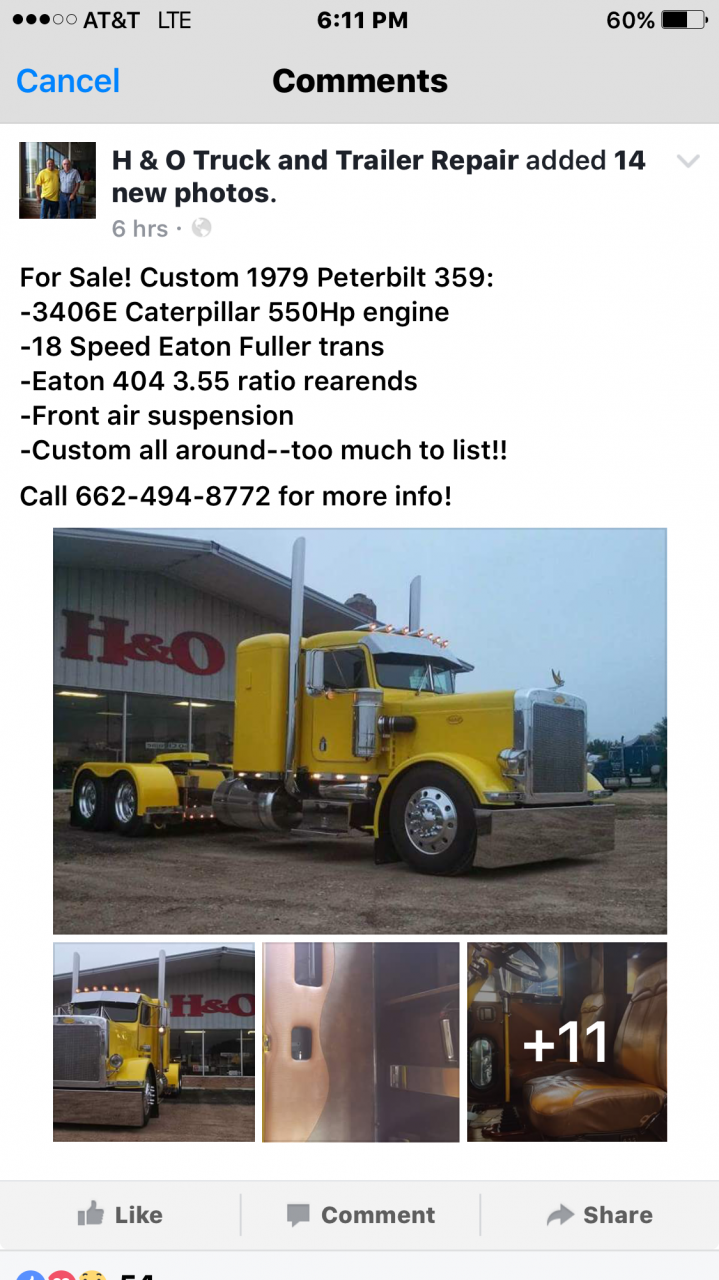
Task: Open the sleeper interior panel photo
Action: [x=361, y=1041]
